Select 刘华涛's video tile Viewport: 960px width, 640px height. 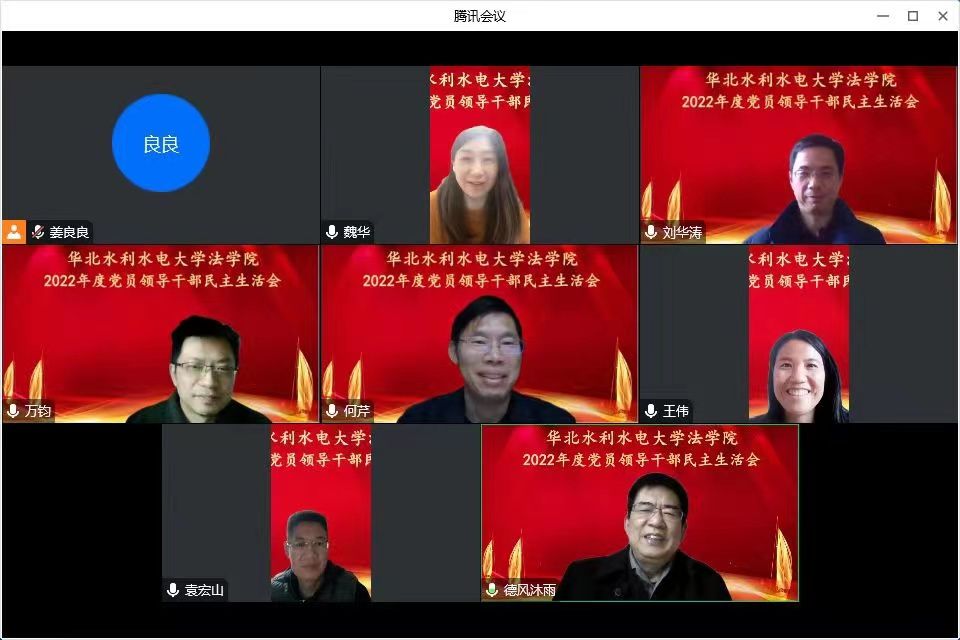click(x=799, y=155)
